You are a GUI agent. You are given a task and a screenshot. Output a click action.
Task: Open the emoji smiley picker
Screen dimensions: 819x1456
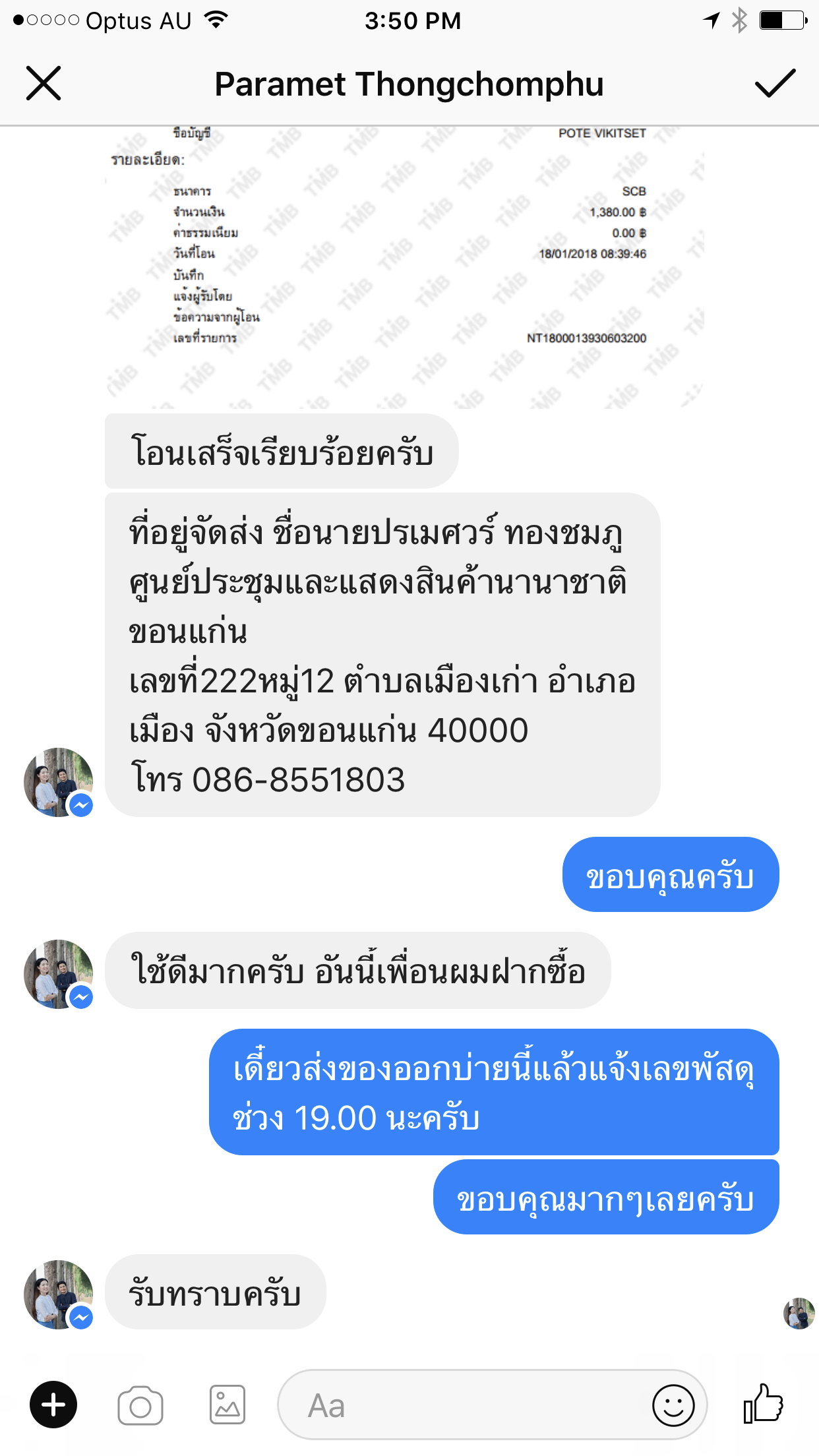(x=673, y=1405)
